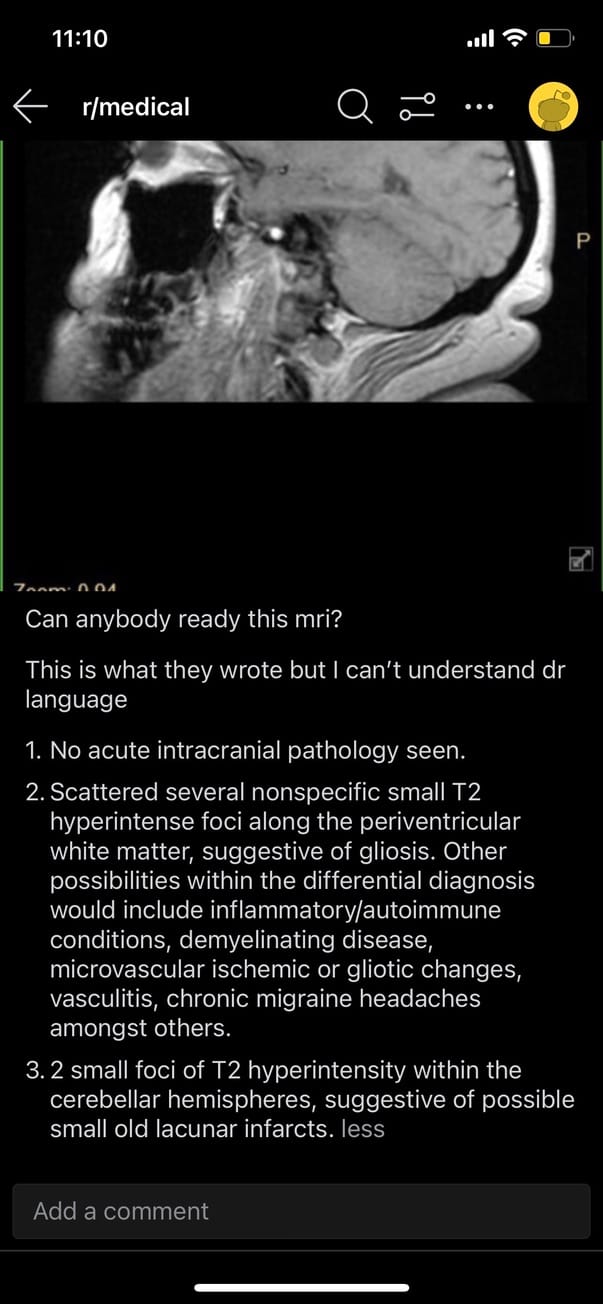
Task: Open the MRI image full screen
Action: click(580, 561)
